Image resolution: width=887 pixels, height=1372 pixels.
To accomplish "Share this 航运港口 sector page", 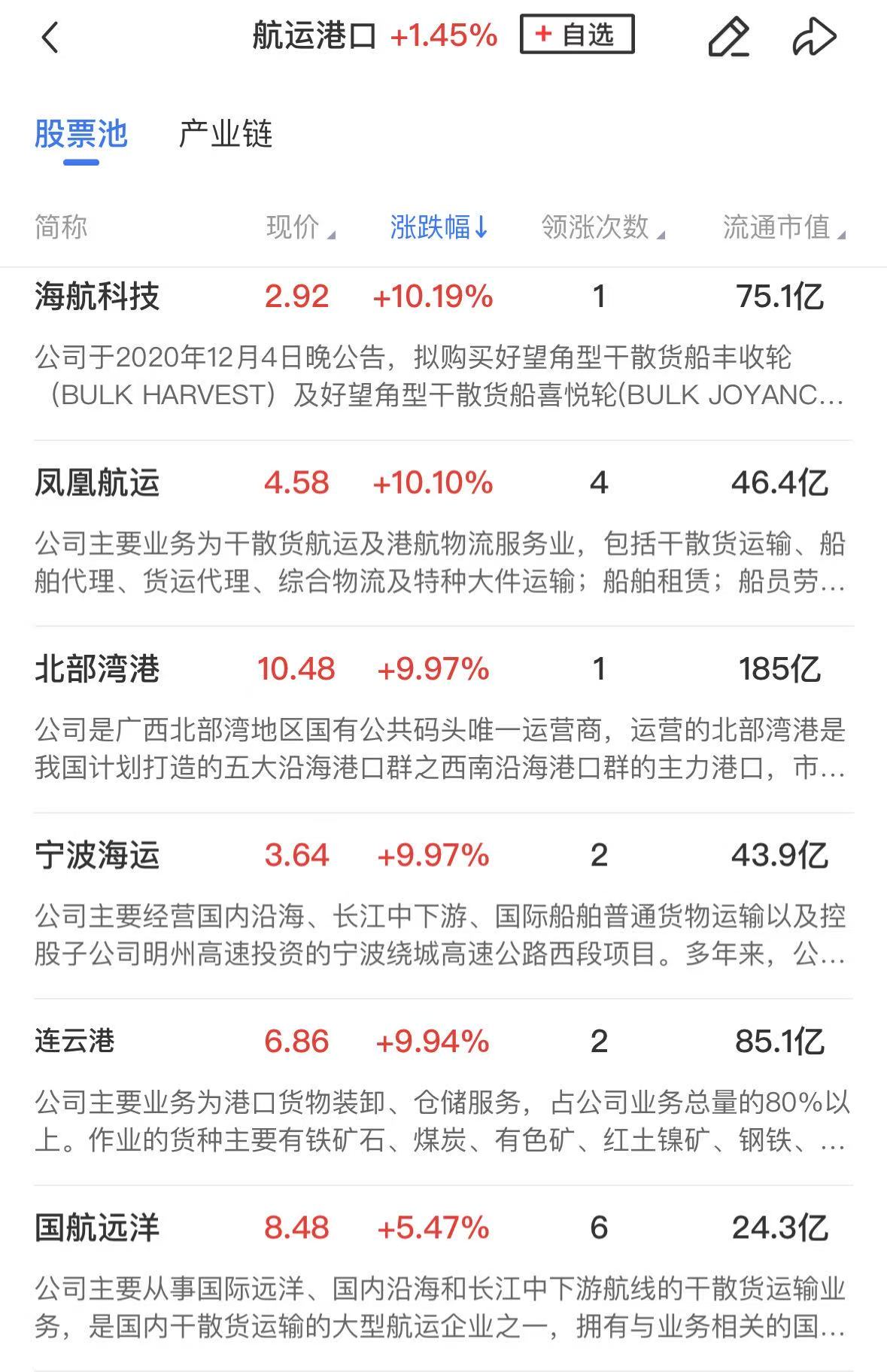I will click(x=814, y=37).
